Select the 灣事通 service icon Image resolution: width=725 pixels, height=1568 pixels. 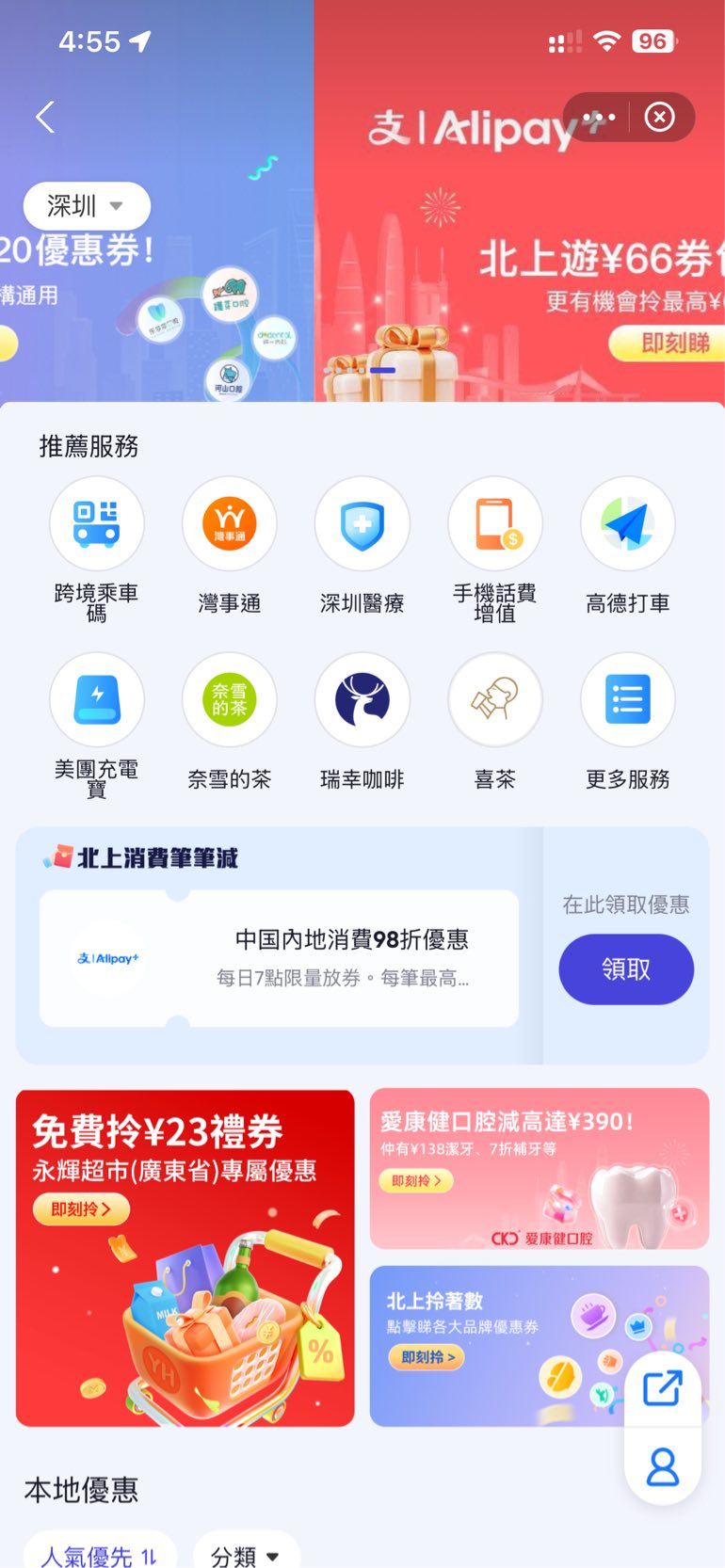[x=230, y=523]
